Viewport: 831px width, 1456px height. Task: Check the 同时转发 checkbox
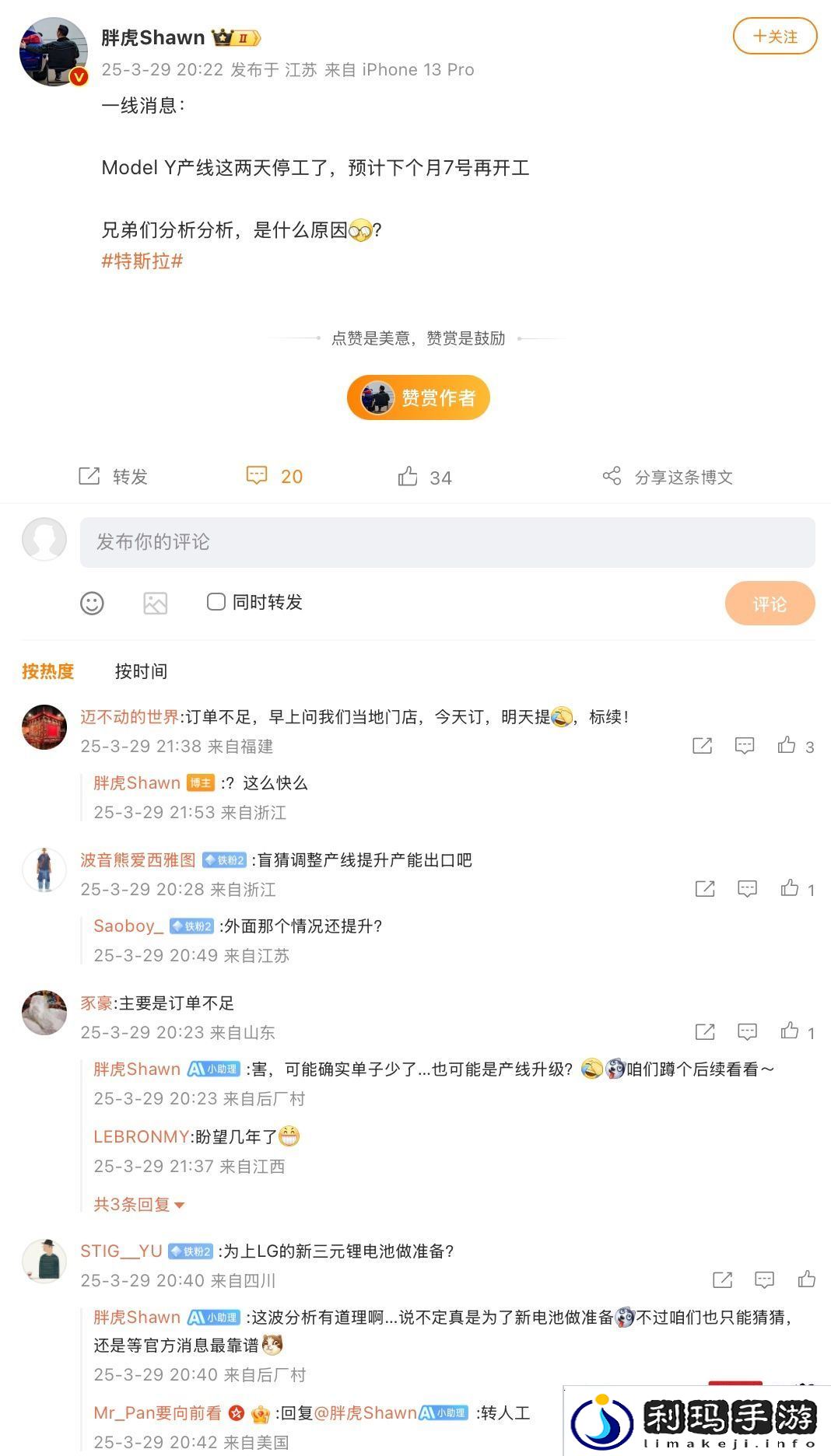pyautogui.click(x=216, y=602)
